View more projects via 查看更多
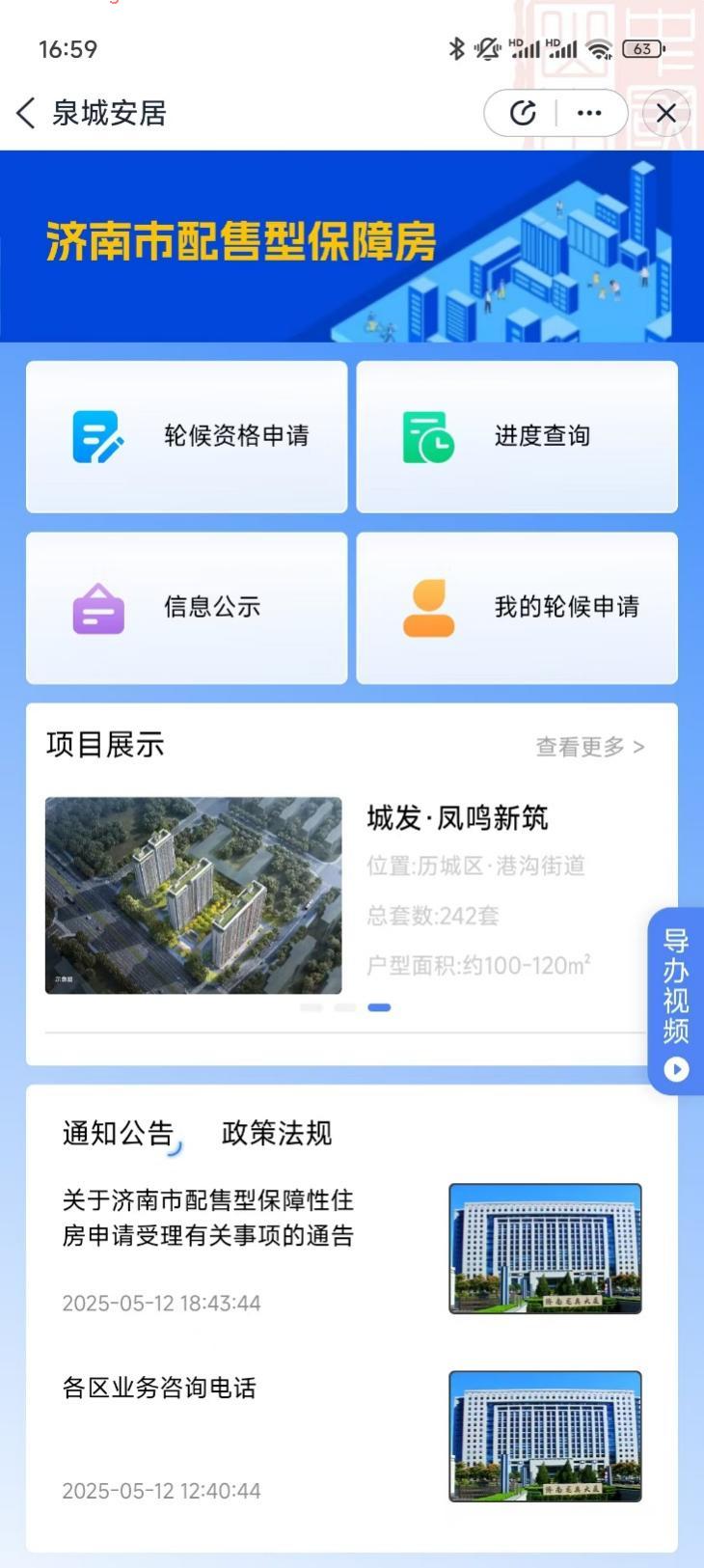This screenshot has height=1568, width=704. coord(589,747)
